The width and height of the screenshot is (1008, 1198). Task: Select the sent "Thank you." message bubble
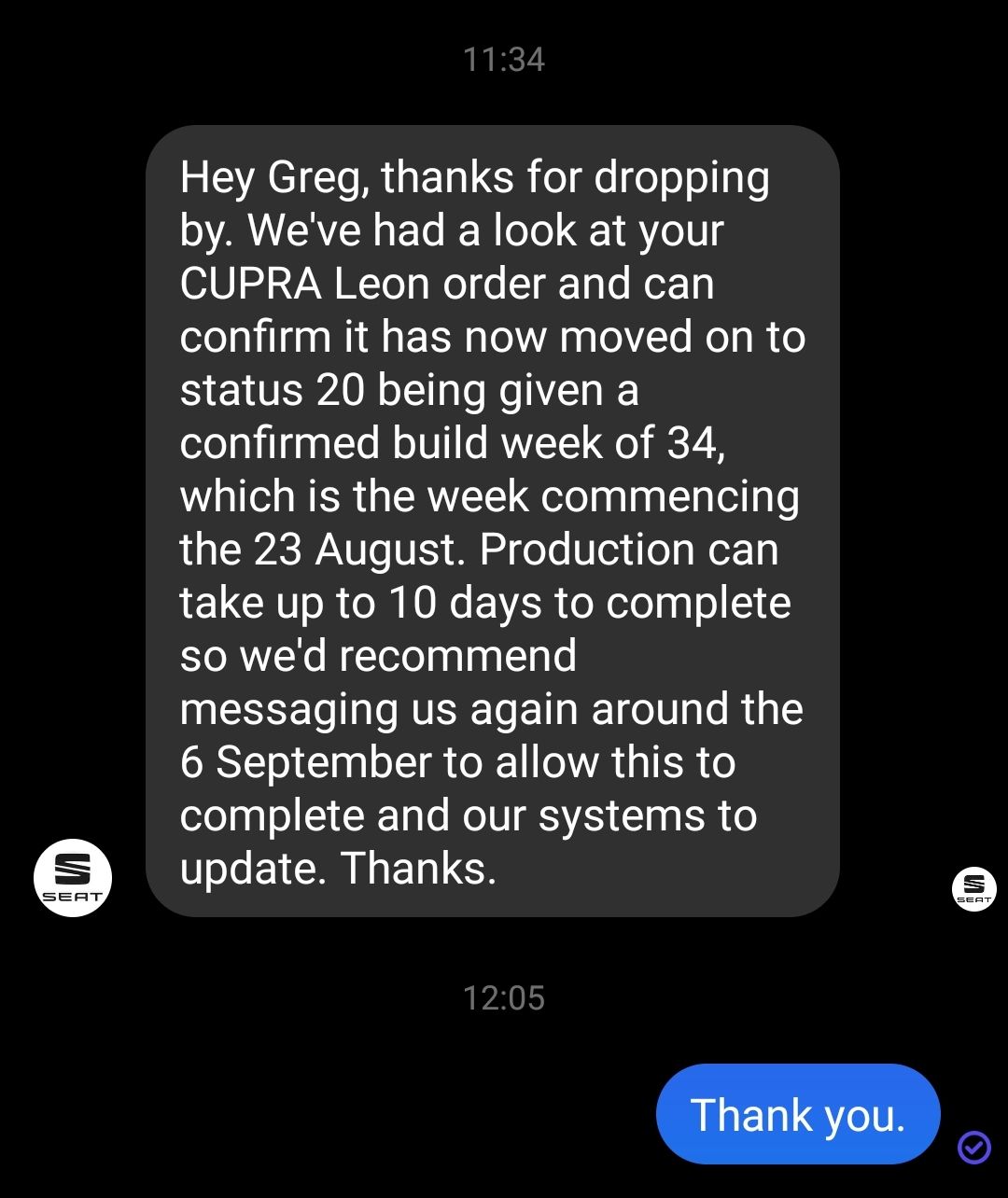click(x=798, y=1114)
